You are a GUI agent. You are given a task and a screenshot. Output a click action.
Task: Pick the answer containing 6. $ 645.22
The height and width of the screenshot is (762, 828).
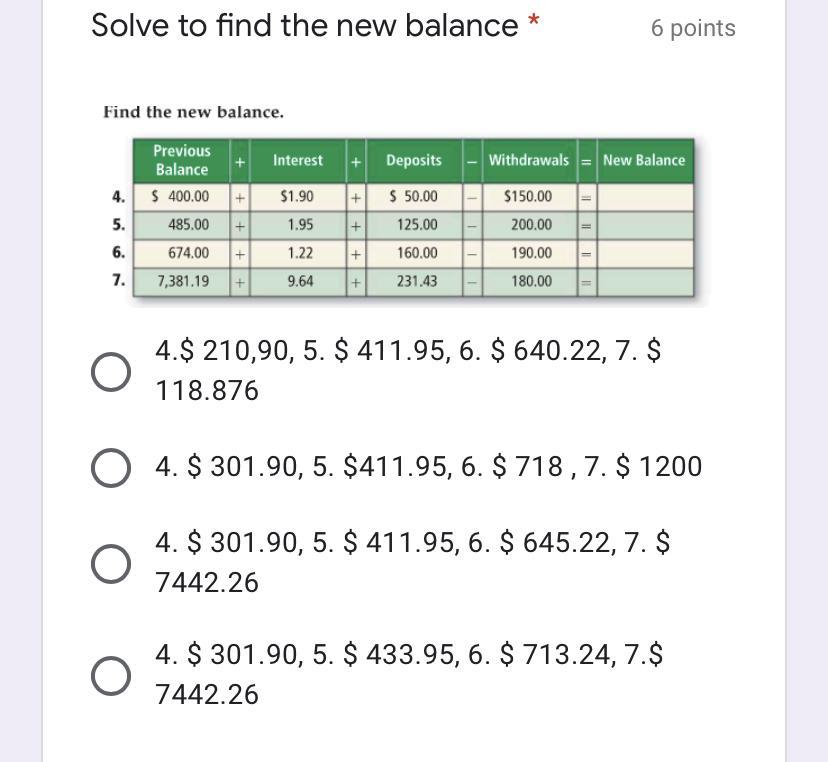110,563
